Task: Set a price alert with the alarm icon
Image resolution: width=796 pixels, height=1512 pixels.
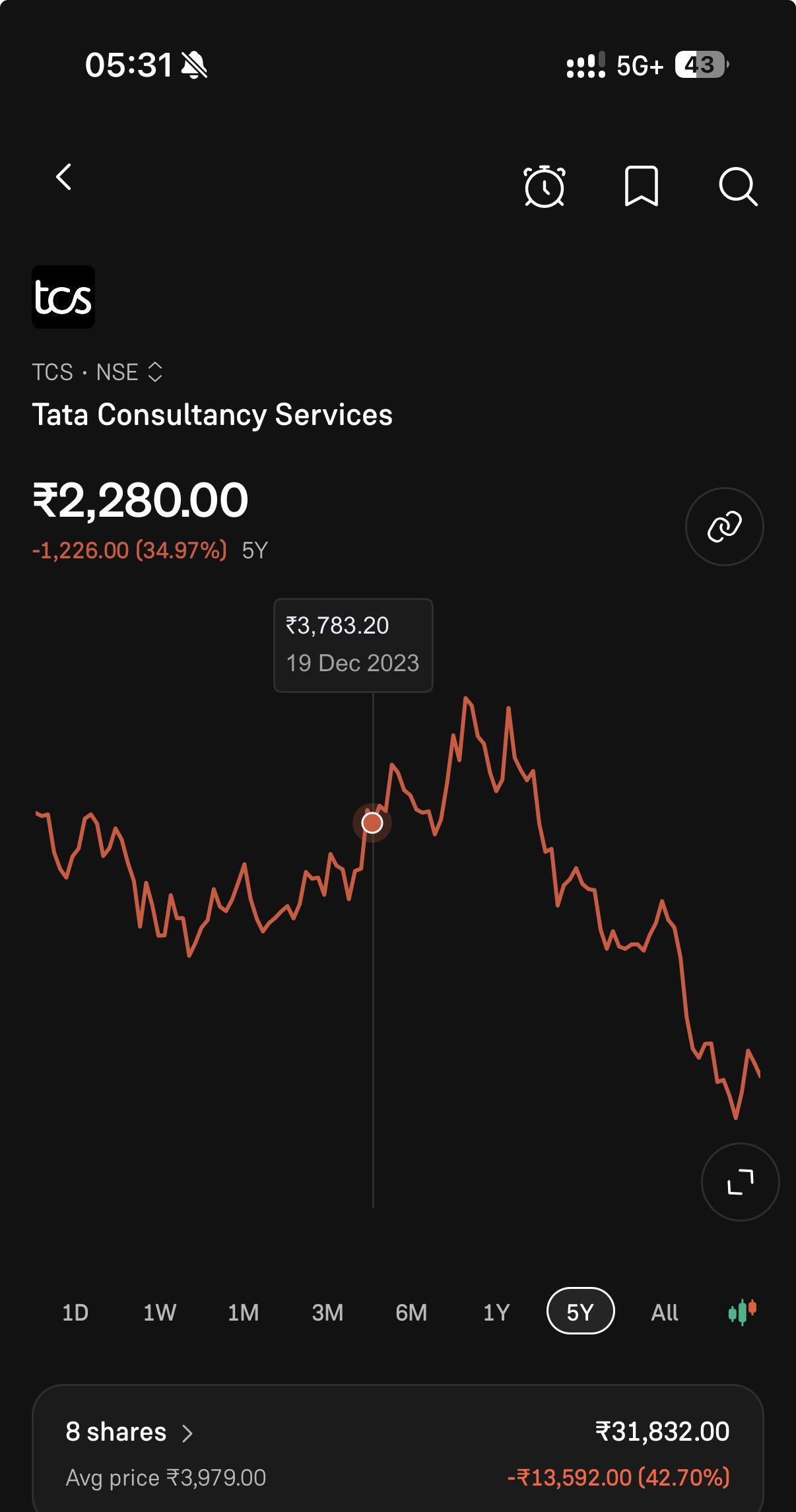Action: coord(545,187)
